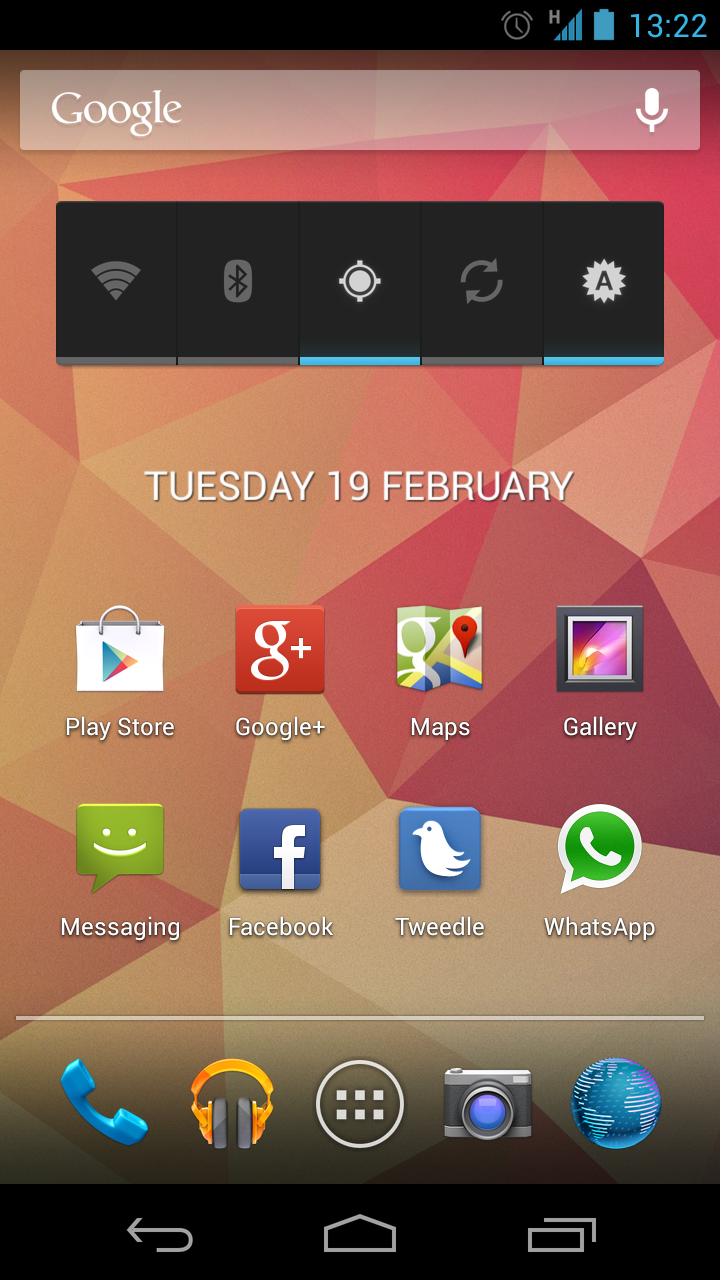Enable auto-sync in the power widget
Screen dimensions: 720x1280
pos(482,282)
